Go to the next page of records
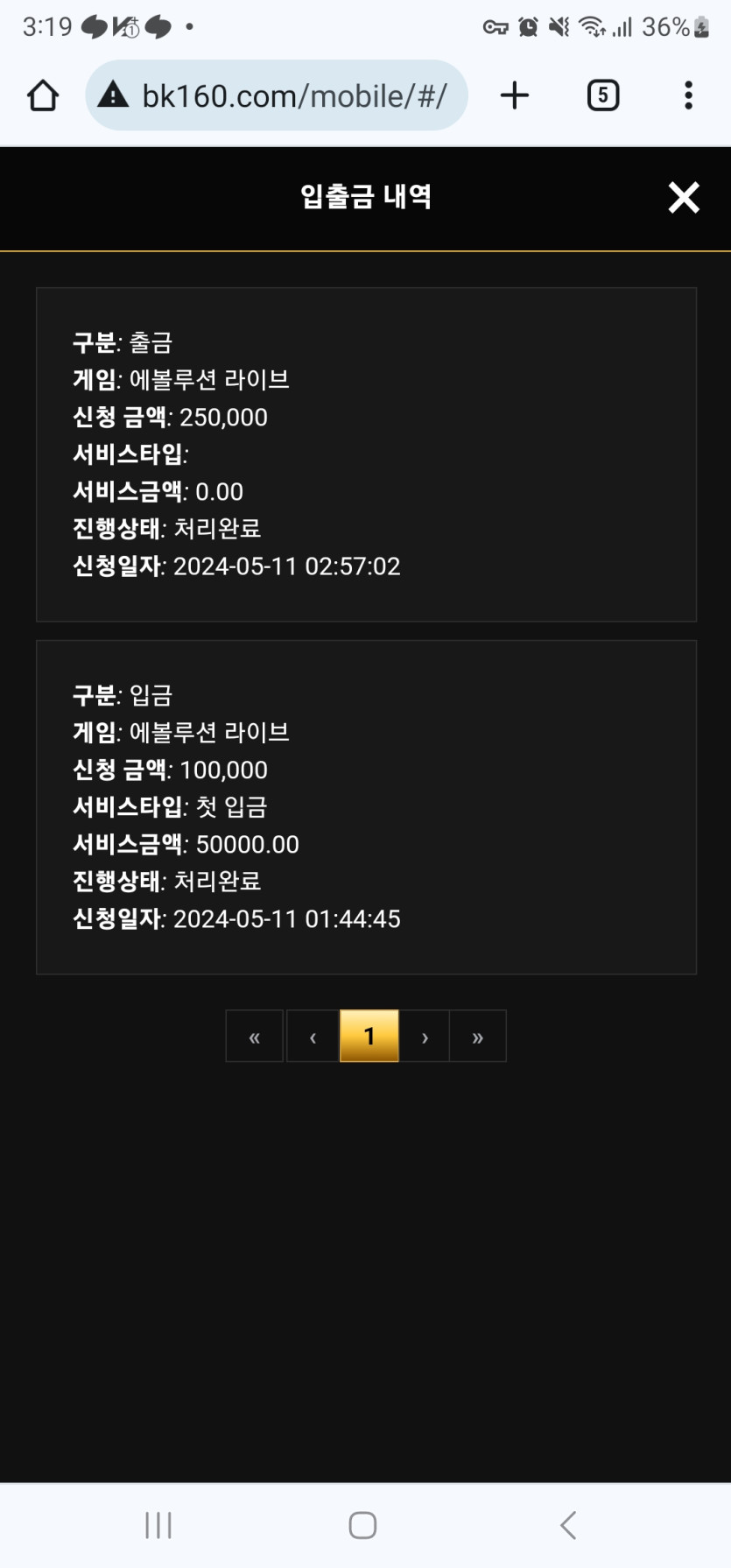This screenshot has width=731, height=1568. click(425, 1037)
